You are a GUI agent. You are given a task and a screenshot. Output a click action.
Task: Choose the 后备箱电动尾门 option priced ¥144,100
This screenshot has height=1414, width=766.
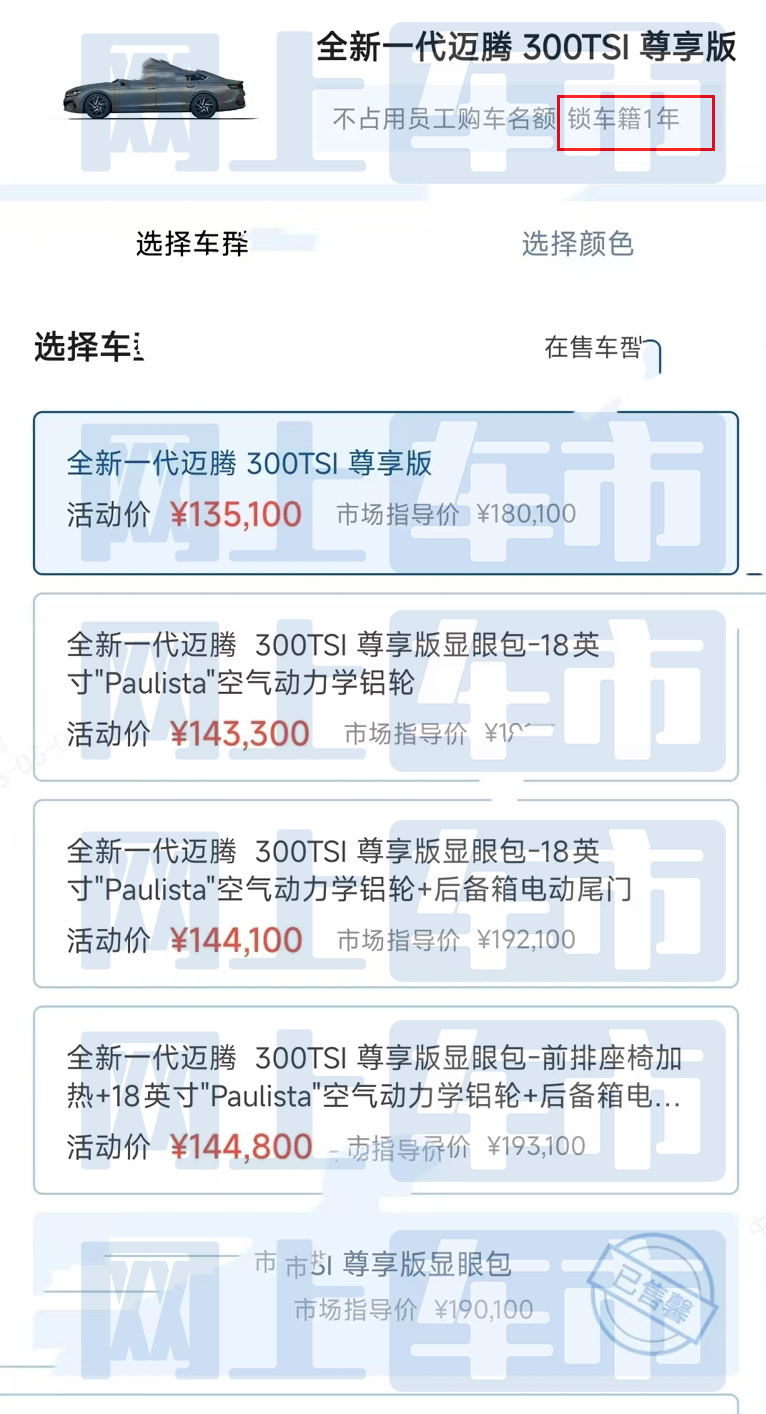point(385,893)
